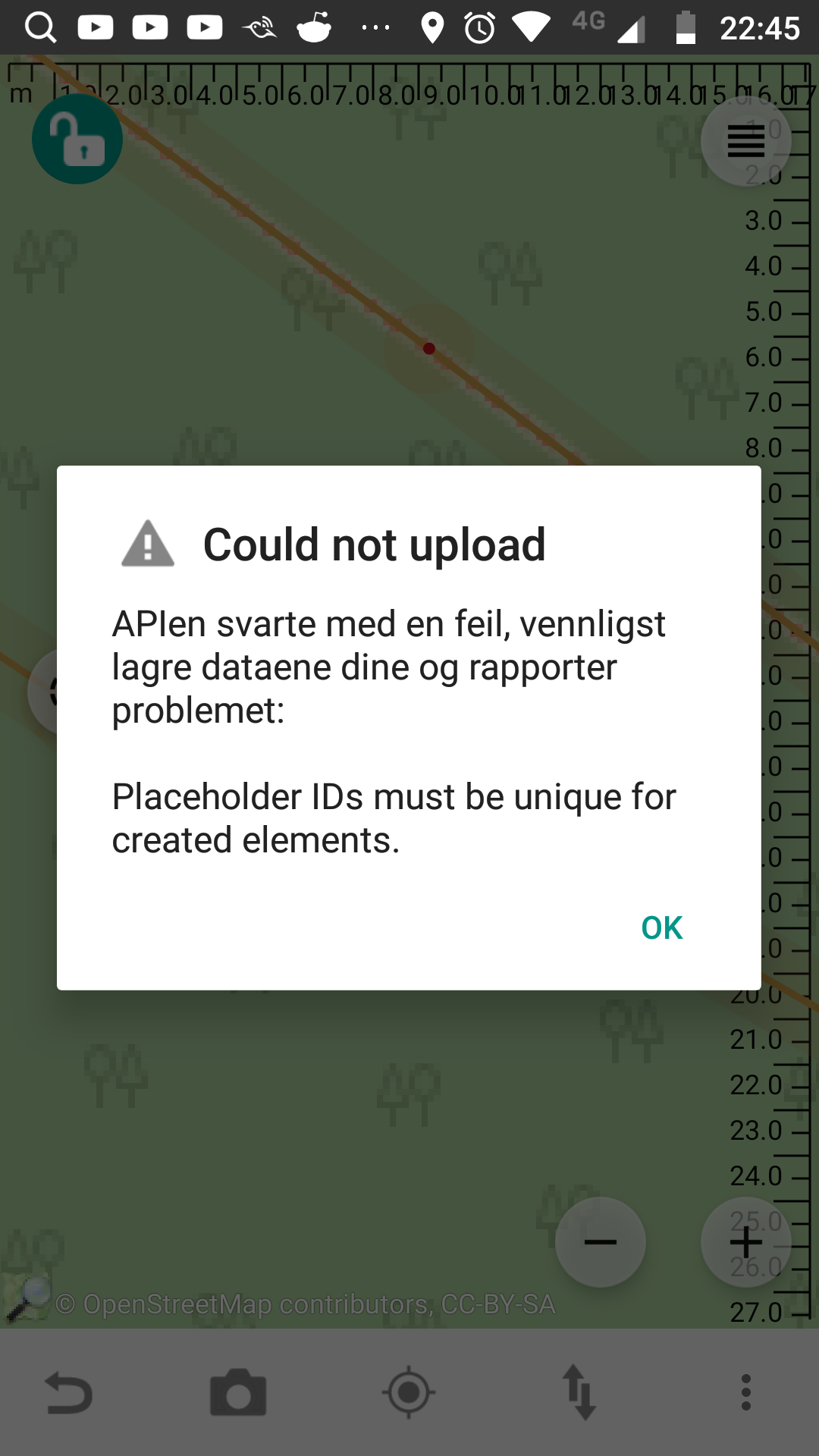Zoom out using the minus button
The height and width of the screenshot is (1456, 819).
601,1242
